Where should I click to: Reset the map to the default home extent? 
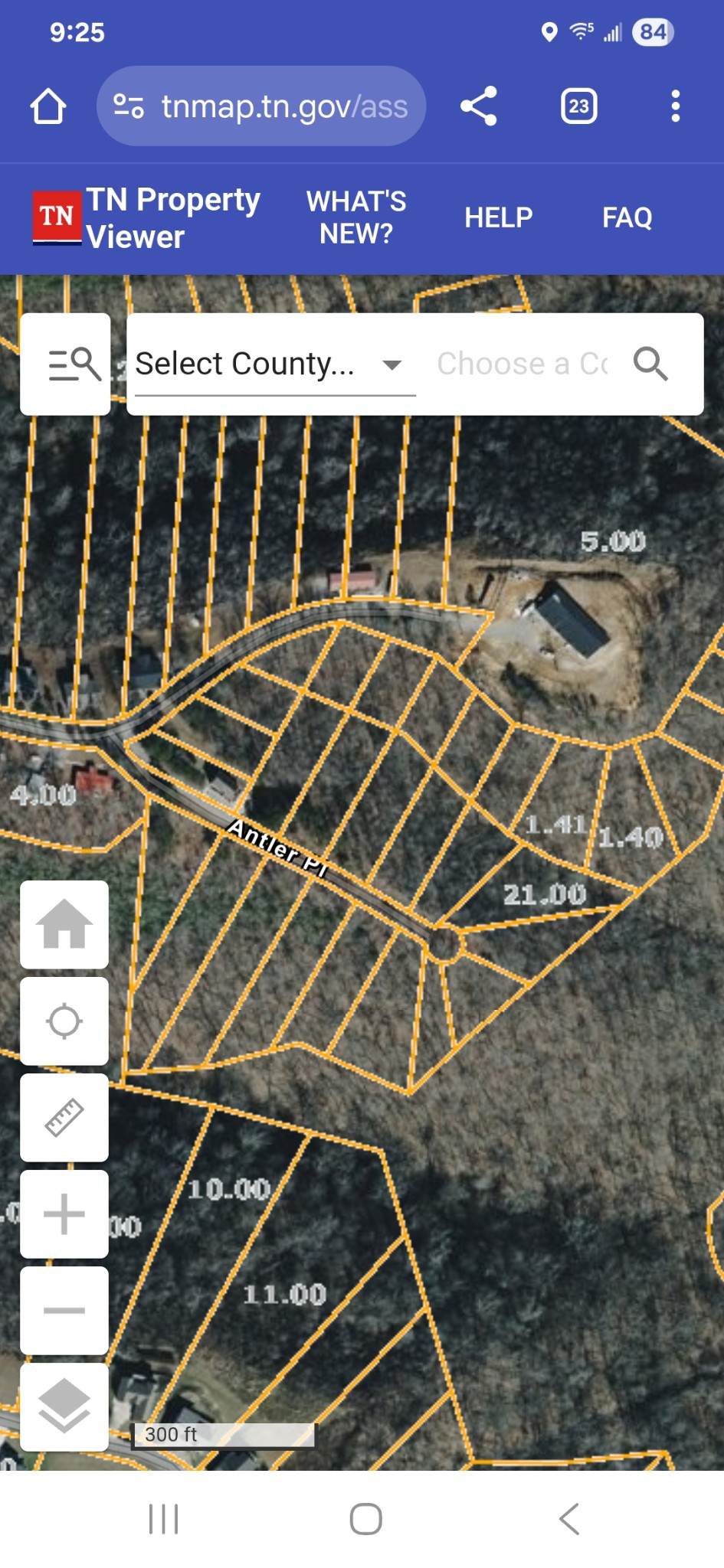point(64,924)
